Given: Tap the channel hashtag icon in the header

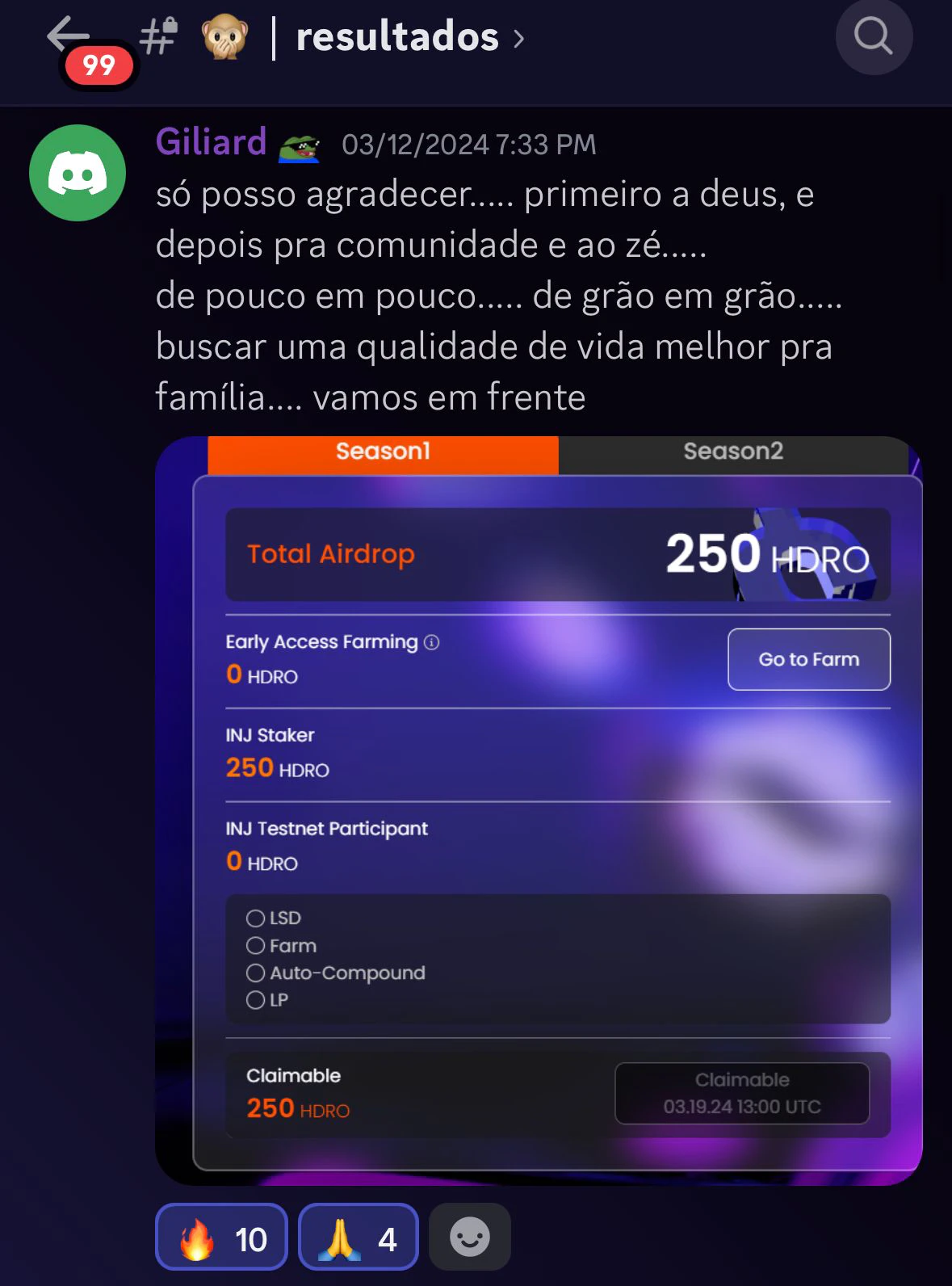Looking at the screenshot, I should (155, 36).
